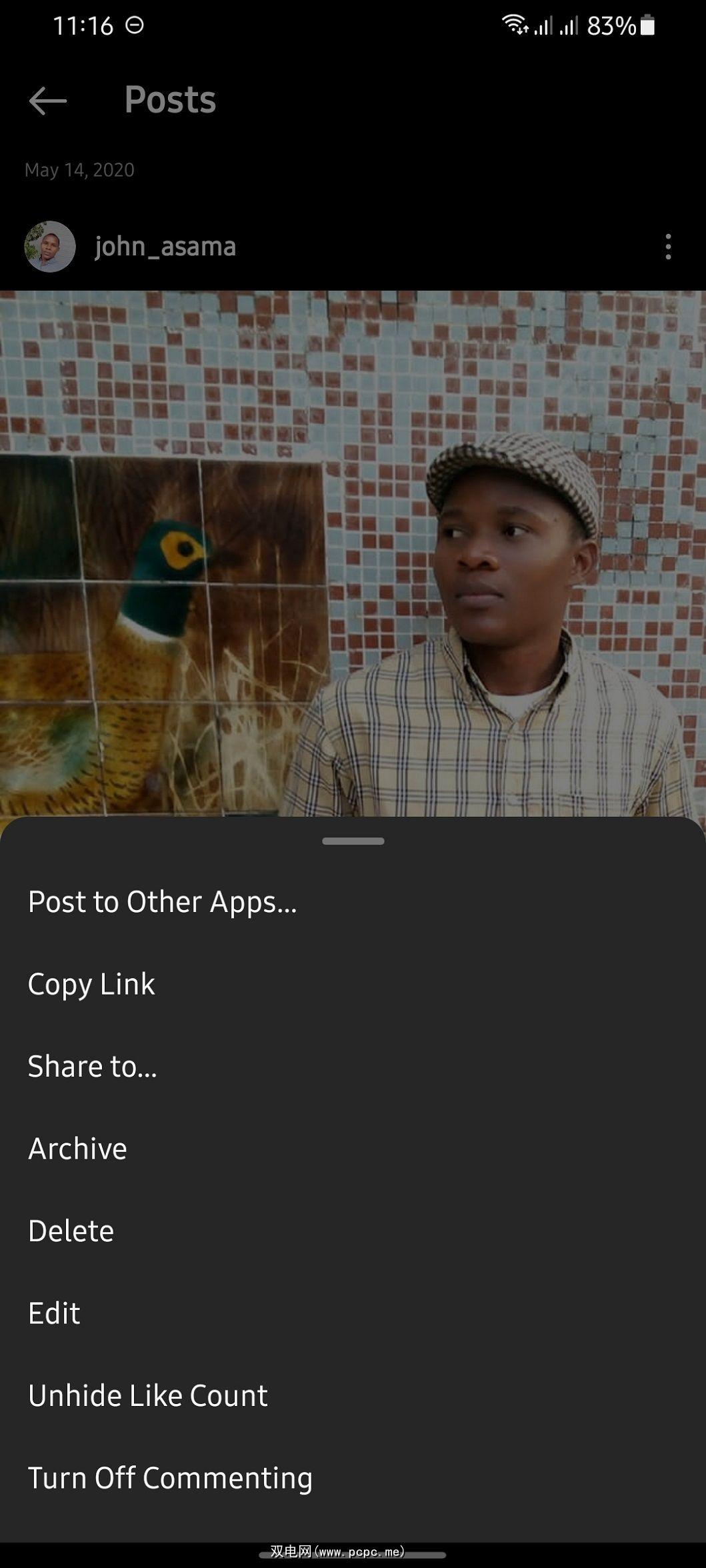This screenshot has height=1568, width=706.
Task: Choose Share to... option
Action: pyautogui.click(x=92, y=1067)
